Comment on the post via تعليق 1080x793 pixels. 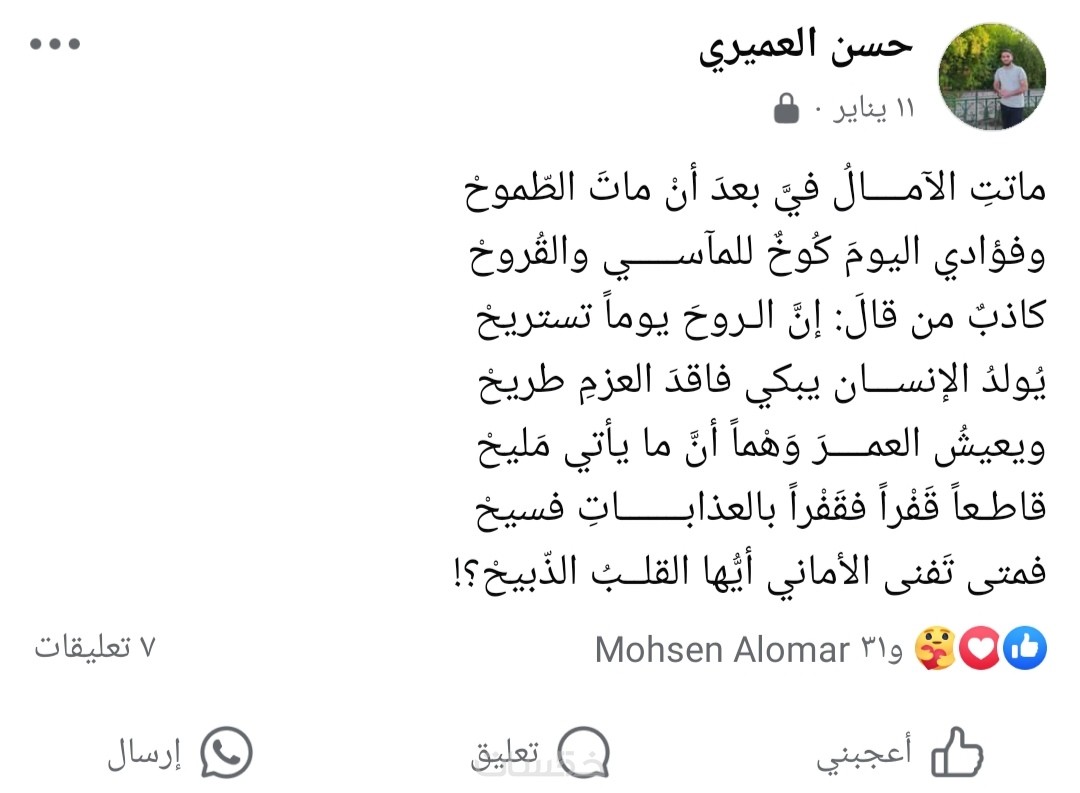click(x=540, y=754)
